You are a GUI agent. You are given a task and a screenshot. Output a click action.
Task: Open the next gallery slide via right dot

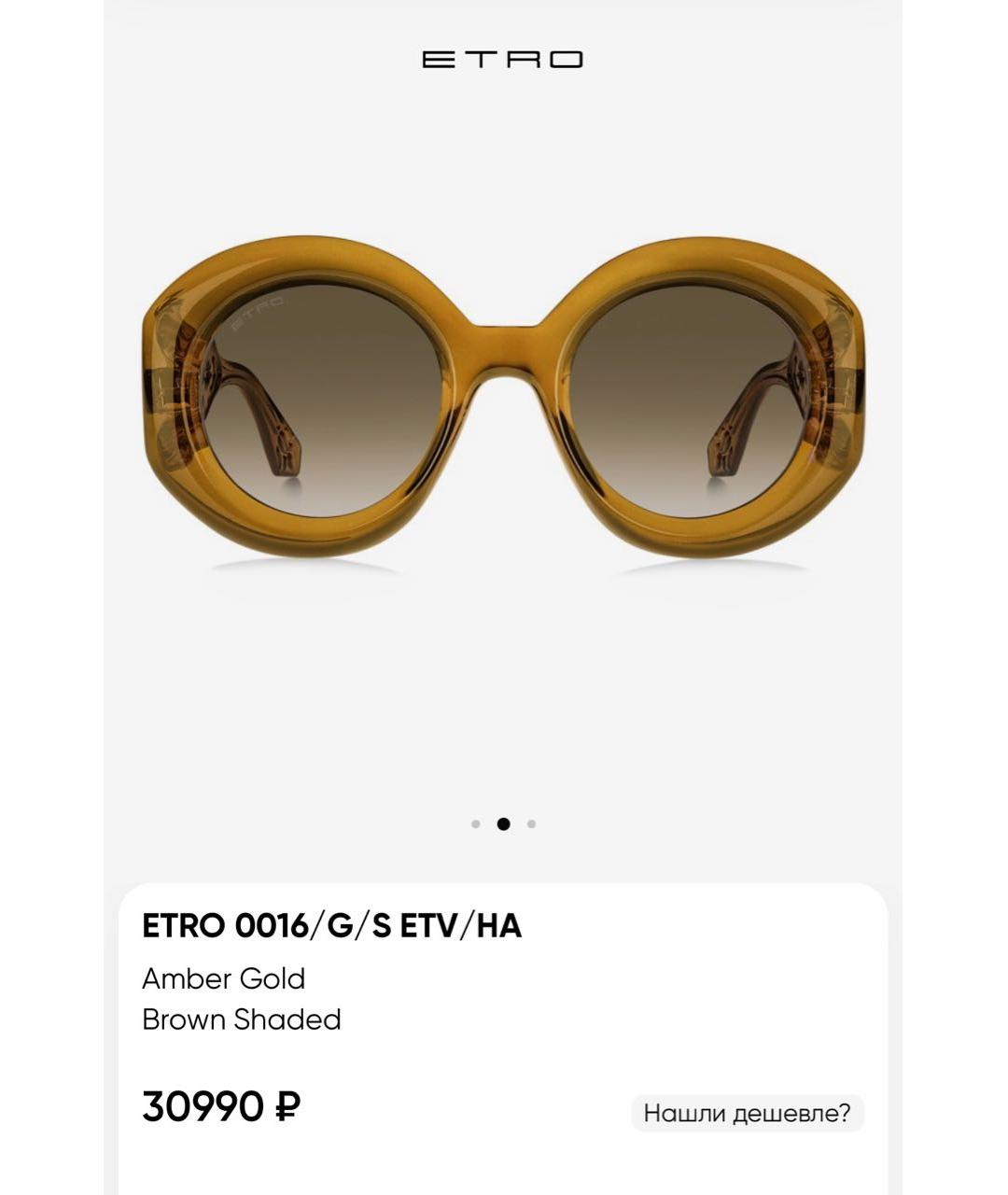point(532,823)
